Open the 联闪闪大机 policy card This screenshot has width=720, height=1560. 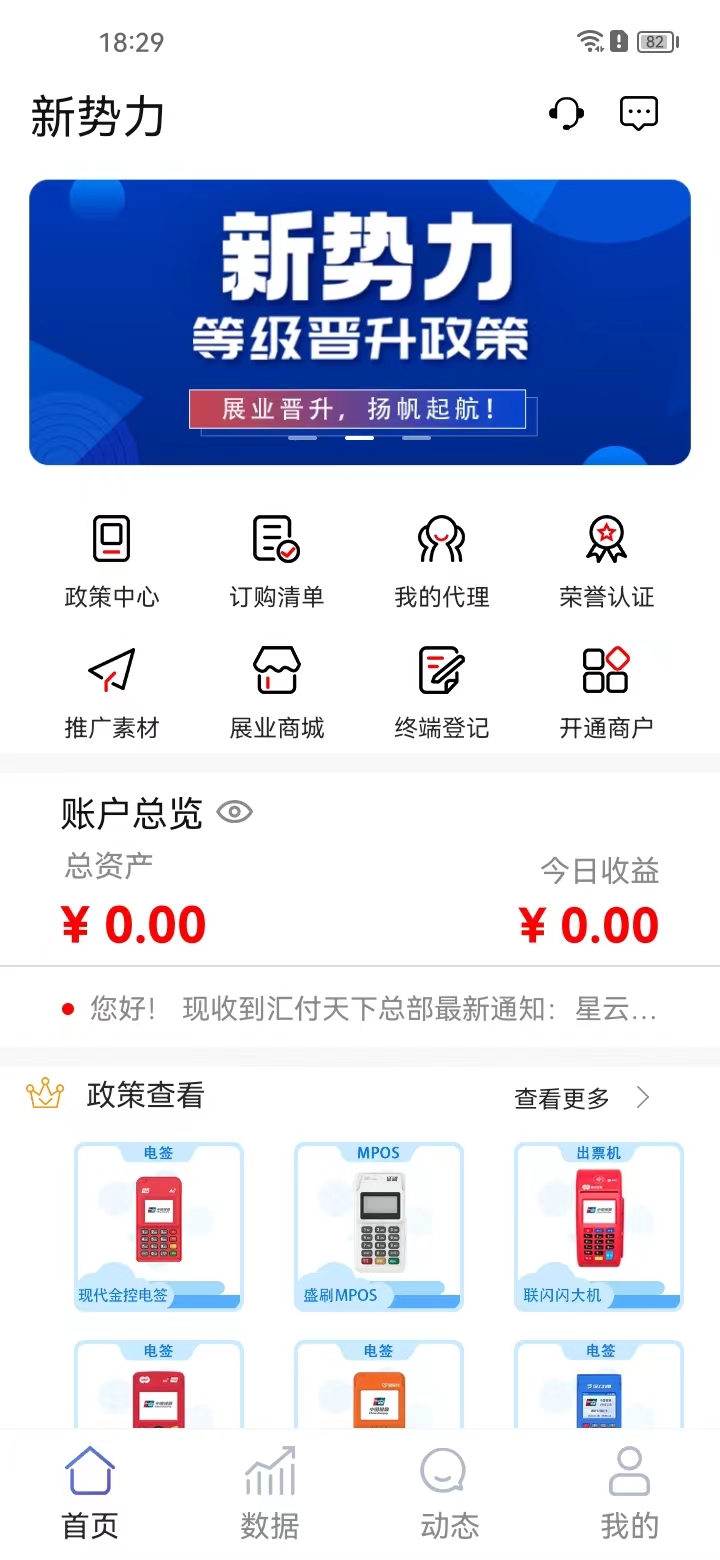[x=599, y=1226]
